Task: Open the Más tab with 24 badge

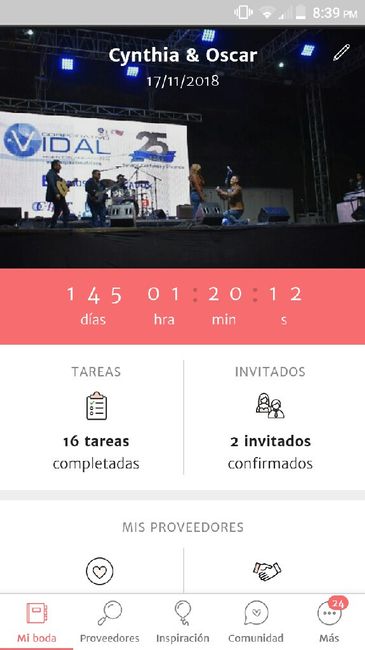Action: coord(329,622)
